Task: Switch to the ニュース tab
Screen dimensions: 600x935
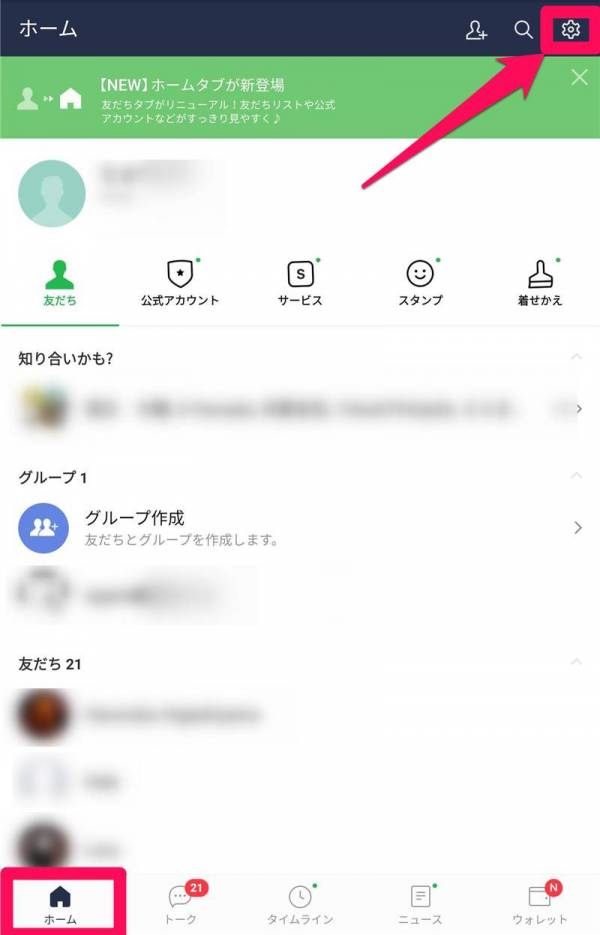Action: tap(420, 903)
